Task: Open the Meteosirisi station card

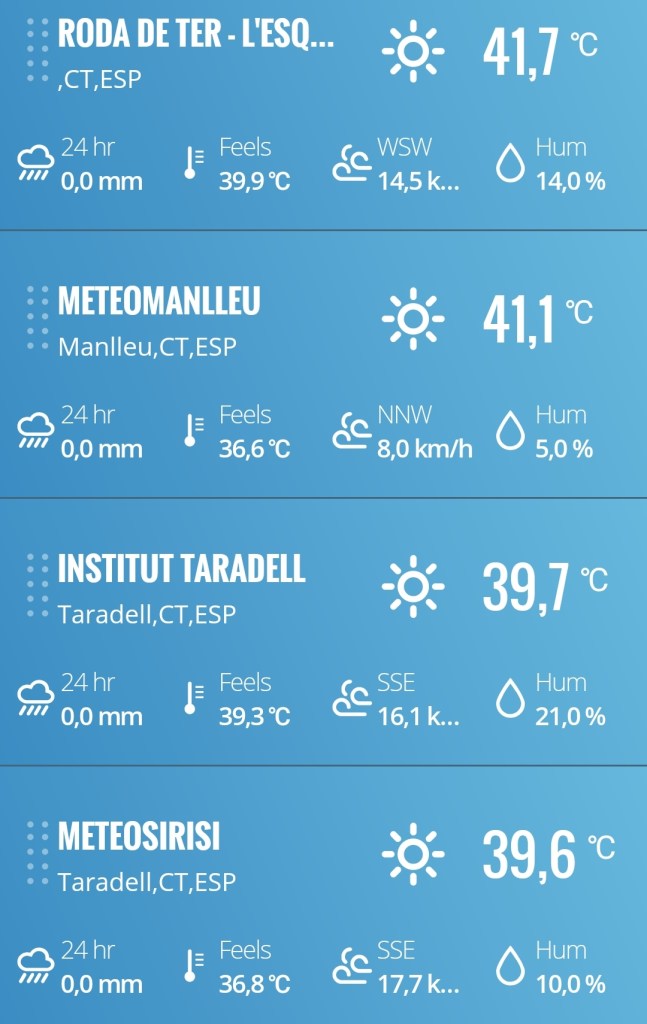Action: 139,836
